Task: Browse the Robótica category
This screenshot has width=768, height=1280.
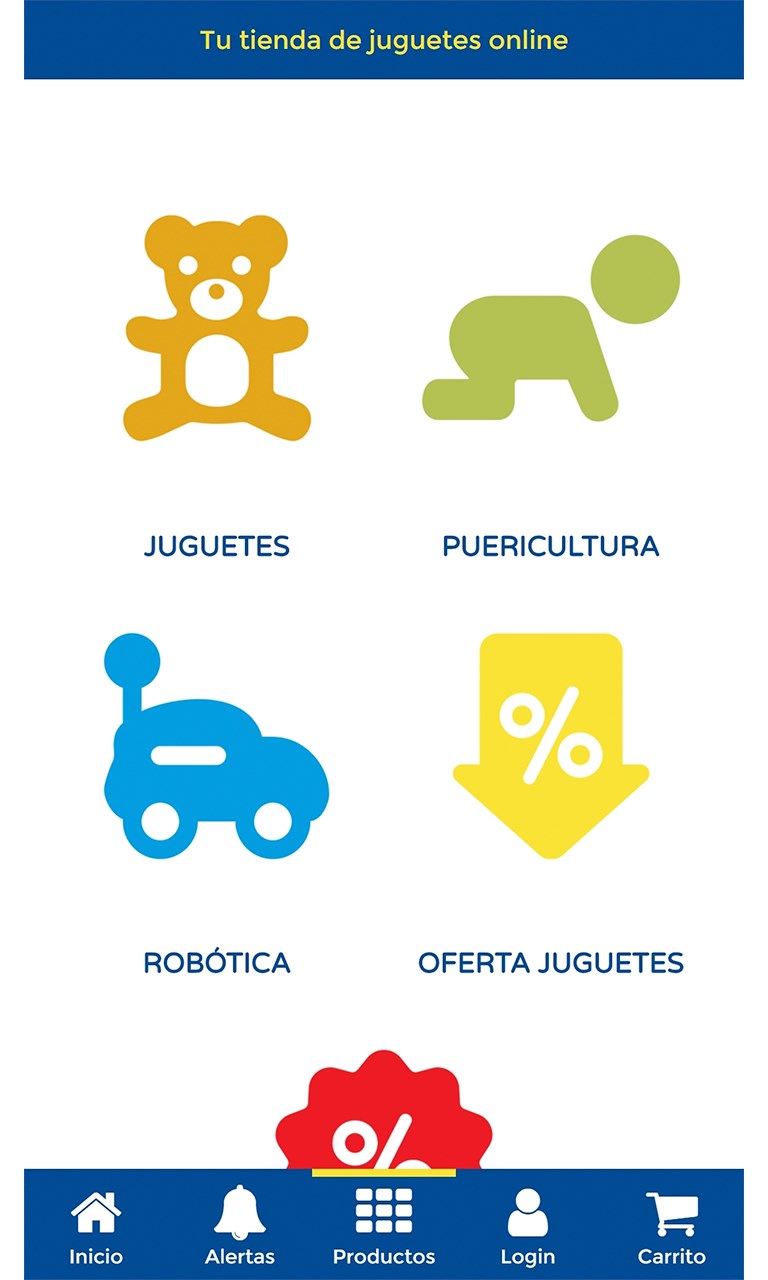Action: [217, 747]
